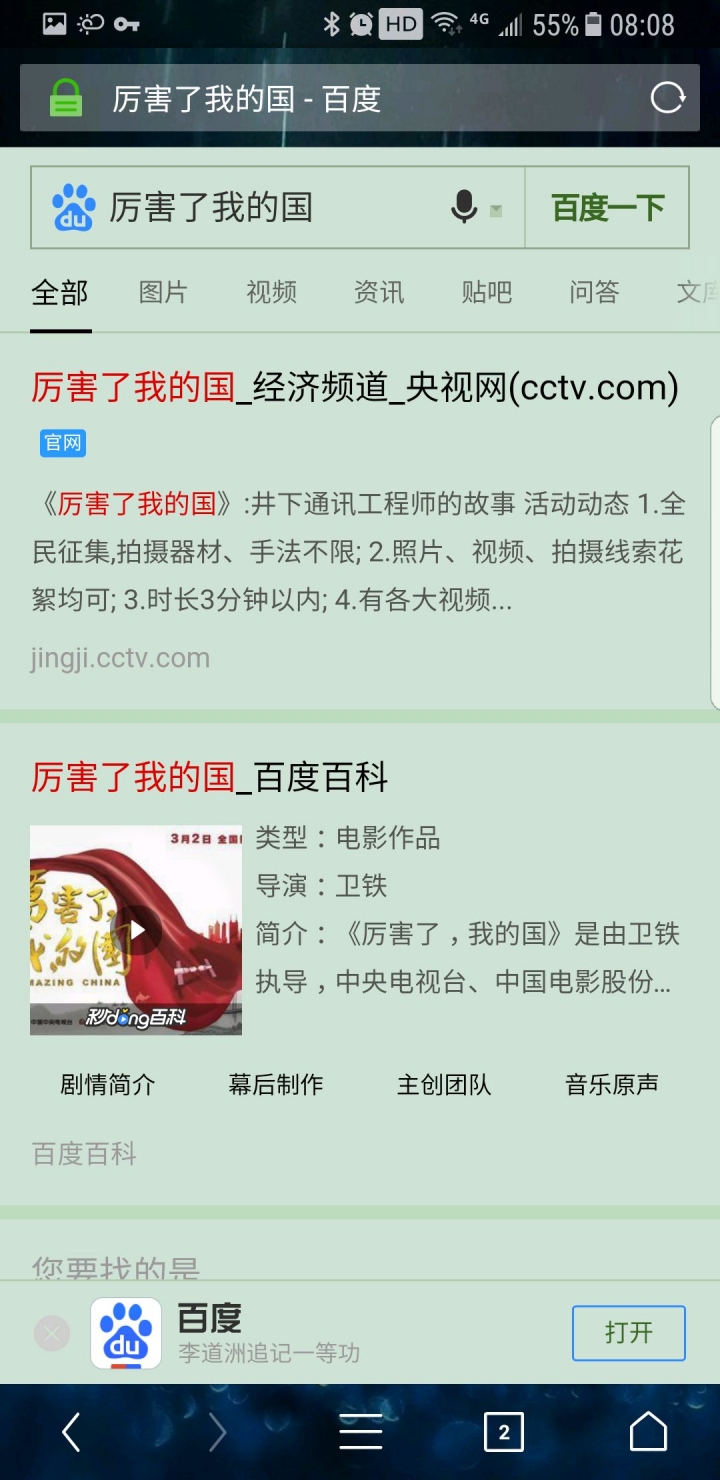View the 主创团队 section
Image resolution: width=720 pixels, height=1480 pixels.
point(444,1084)
